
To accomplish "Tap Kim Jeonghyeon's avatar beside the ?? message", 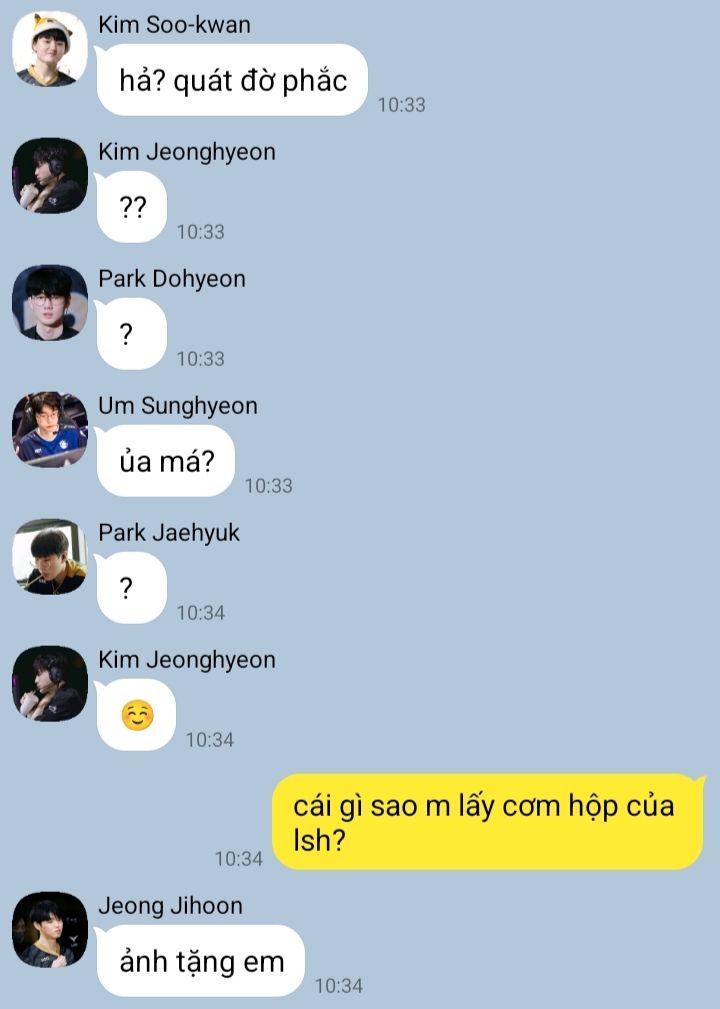I will point(49,176).
